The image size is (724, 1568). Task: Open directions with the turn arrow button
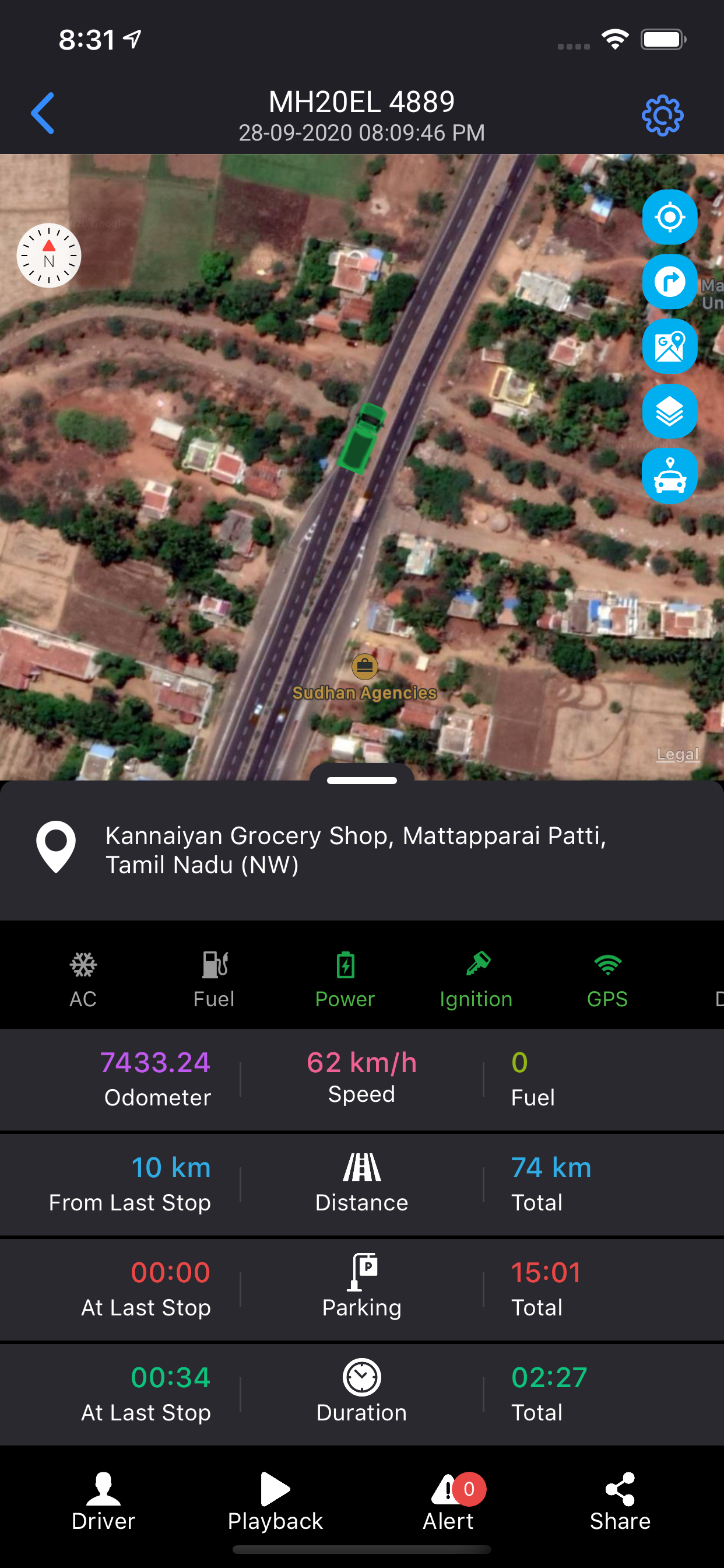670,282
